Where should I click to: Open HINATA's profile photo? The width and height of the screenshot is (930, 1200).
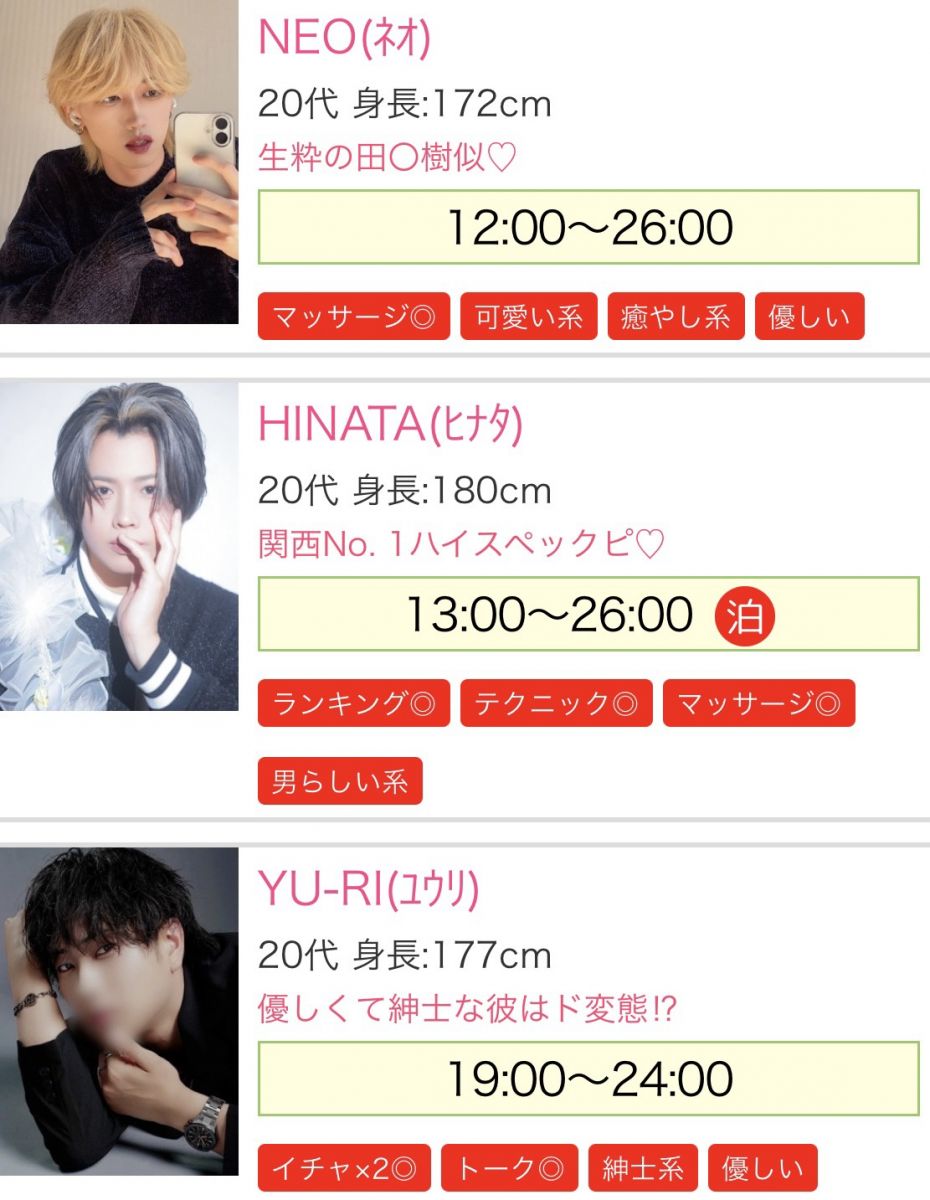click(119, 546)
